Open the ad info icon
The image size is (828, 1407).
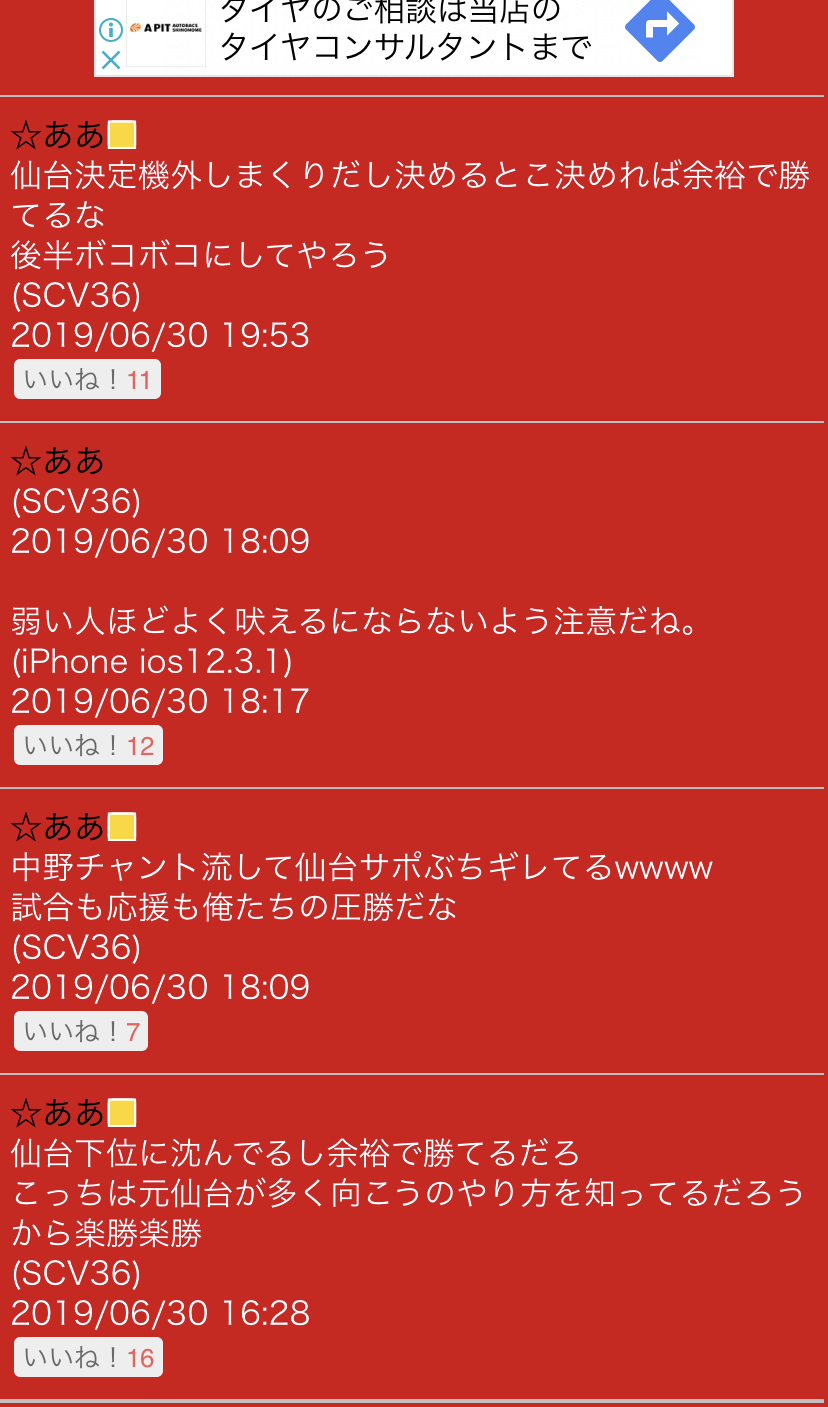pos(111,30)
